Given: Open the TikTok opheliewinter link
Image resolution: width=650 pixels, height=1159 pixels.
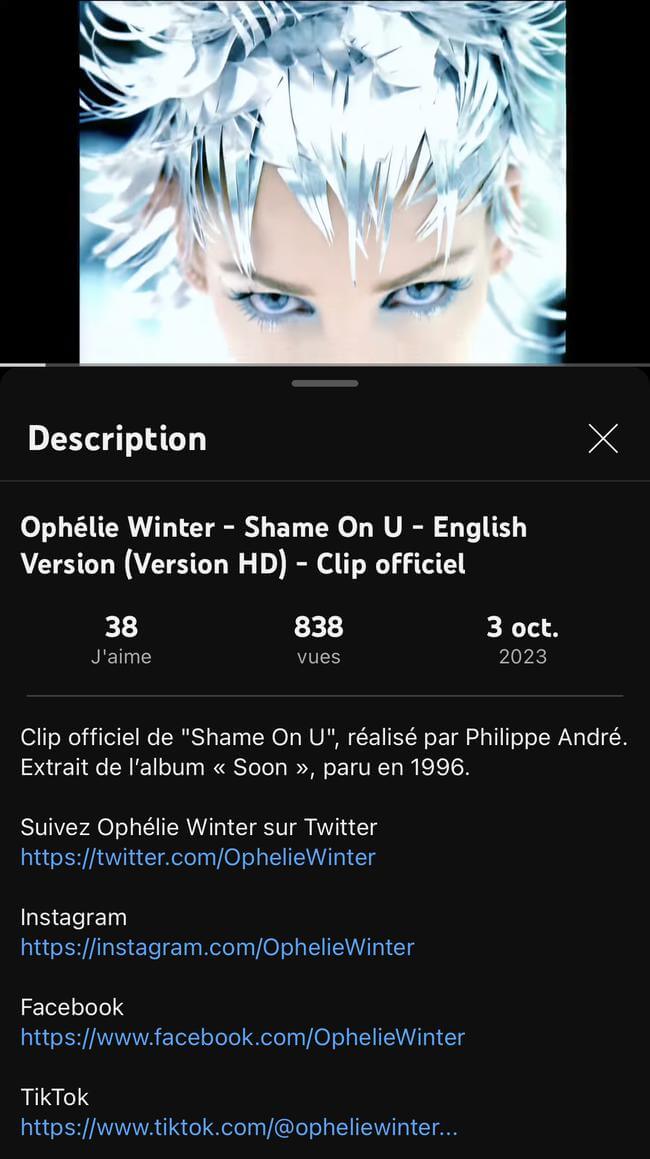Looking at the screenshot, I should (238, 1127).
